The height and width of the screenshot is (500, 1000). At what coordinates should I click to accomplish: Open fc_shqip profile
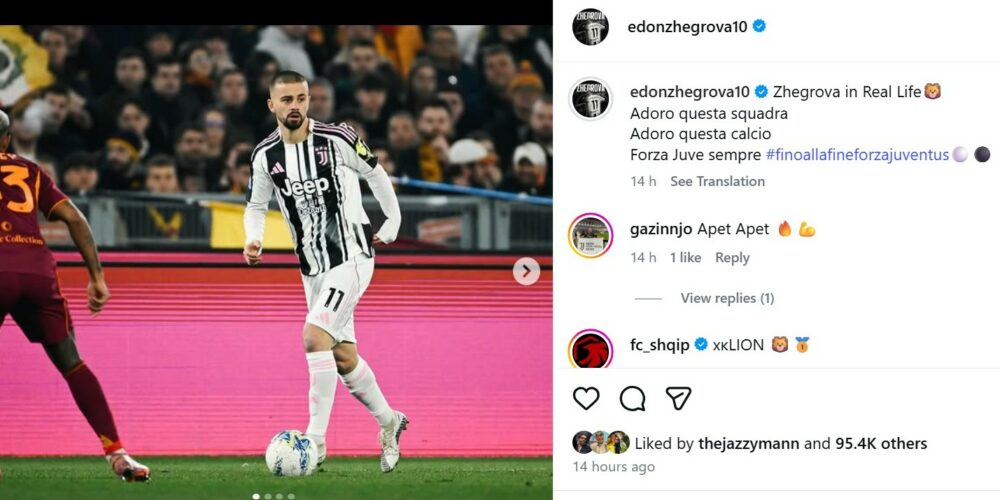click(659, 345)
